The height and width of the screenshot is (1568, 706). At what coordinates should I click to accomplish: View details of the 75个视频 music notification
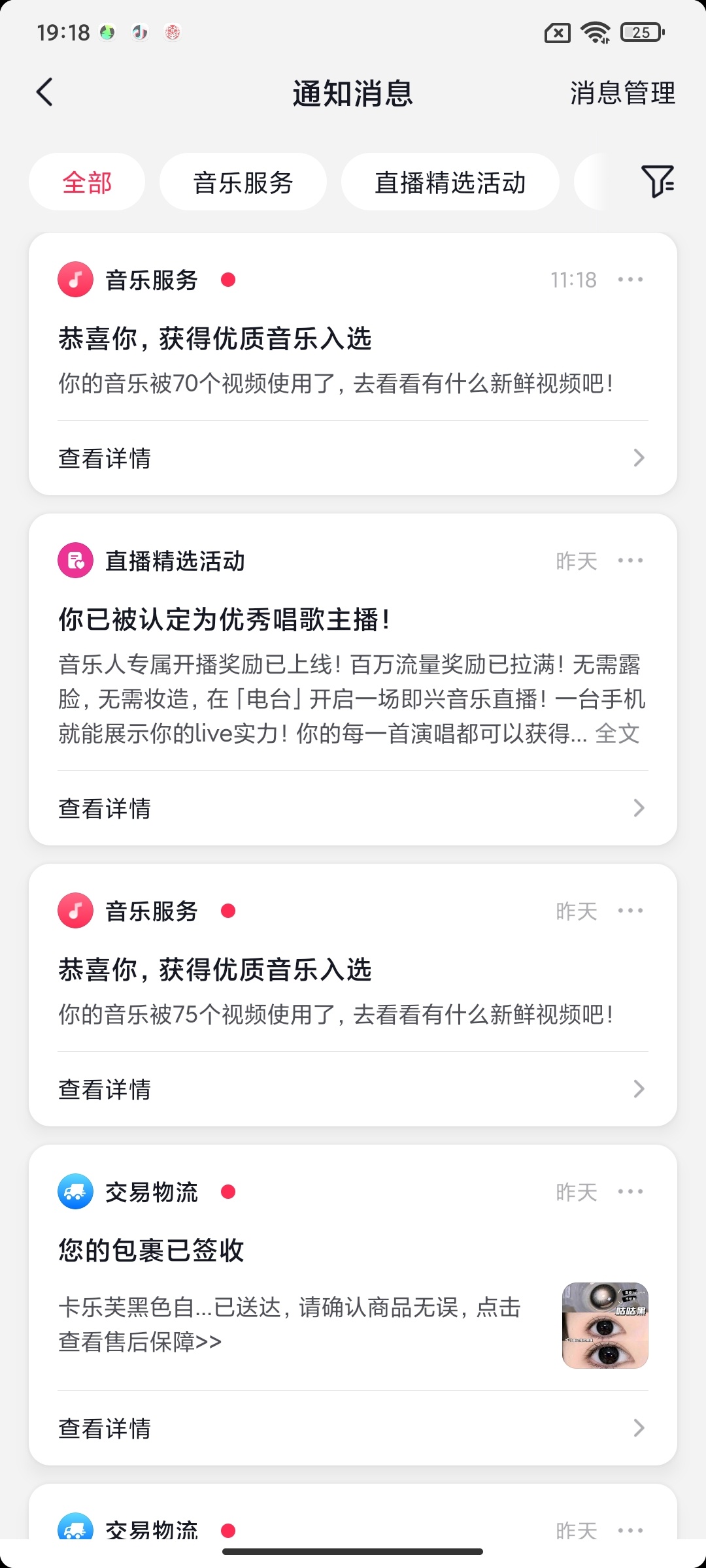[353, 1089]
